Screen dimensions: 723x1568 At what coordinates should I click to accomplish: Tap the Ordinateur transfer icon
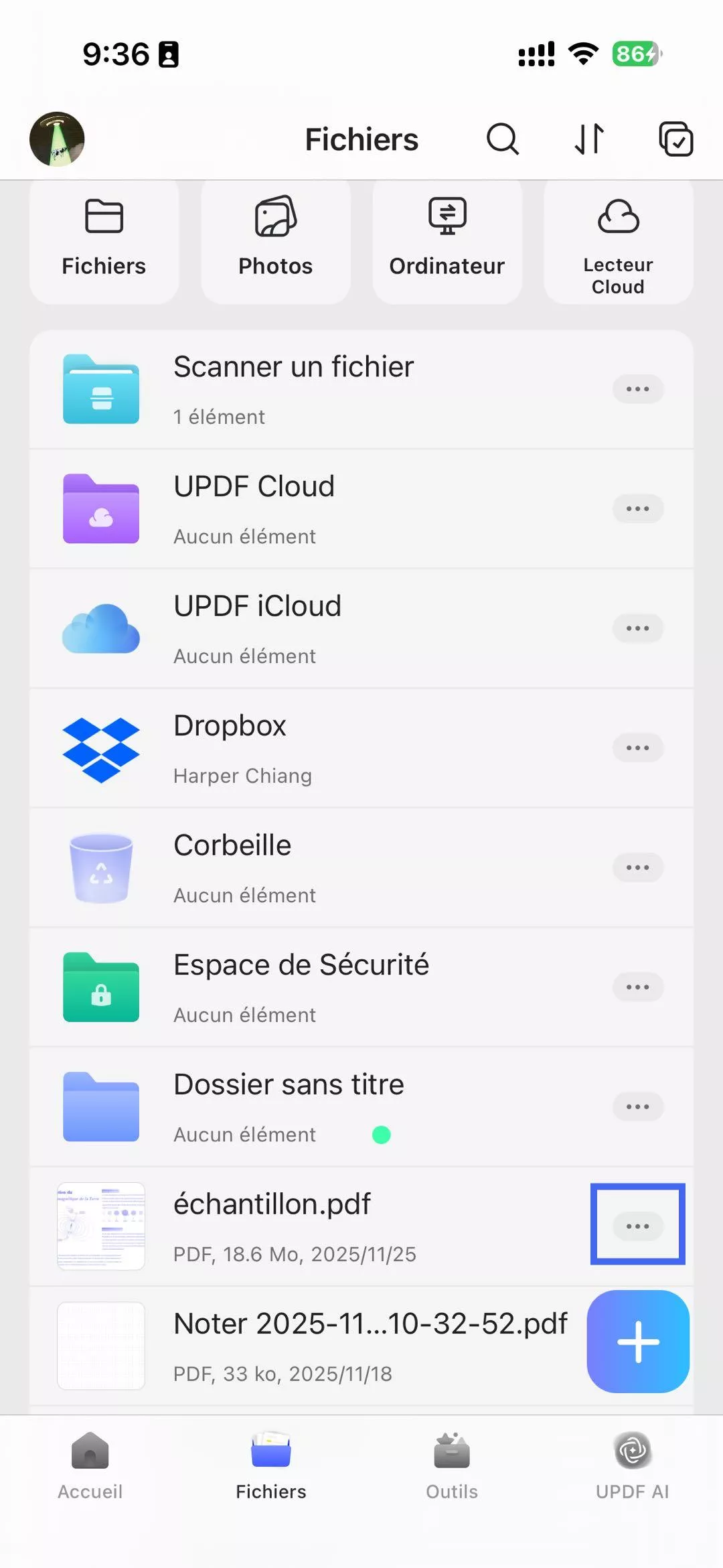[446, 214]
